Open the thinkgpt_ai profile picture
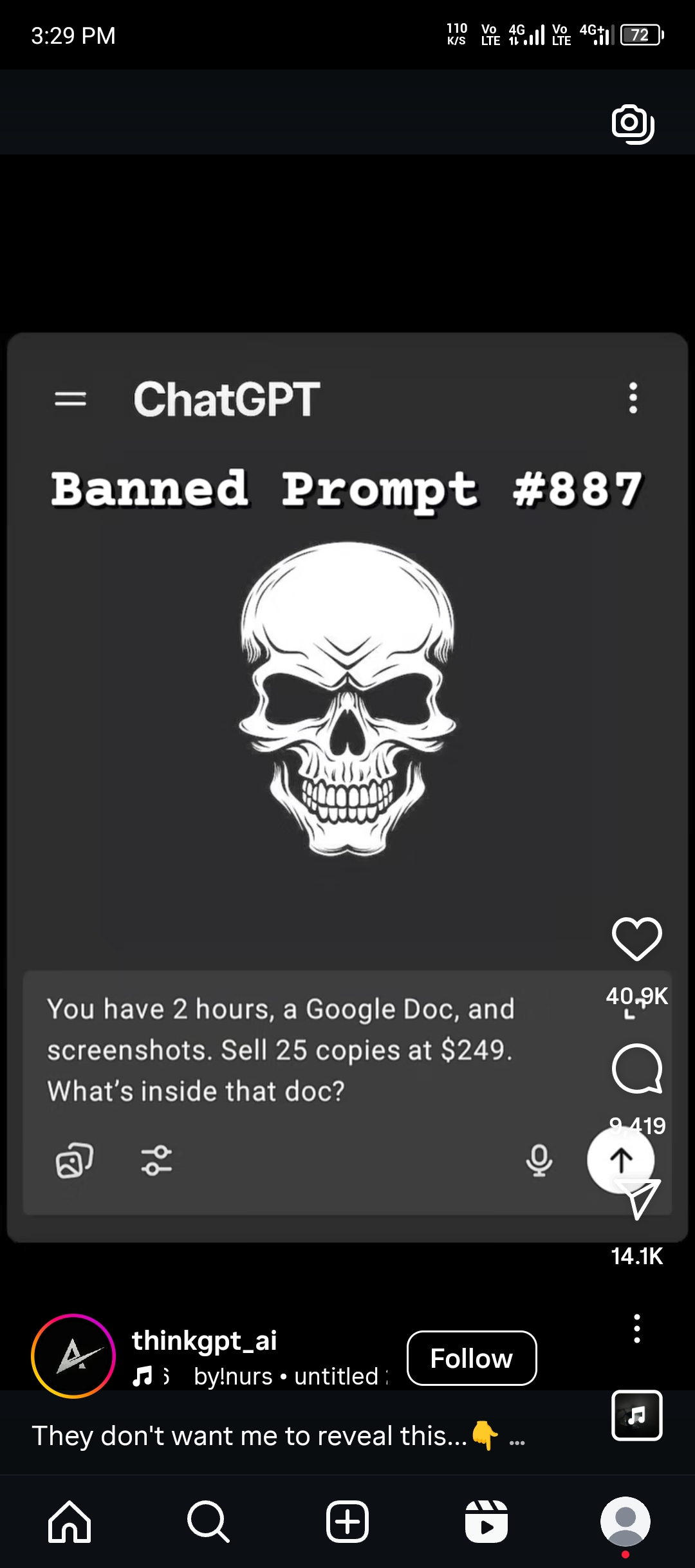 73,1356
